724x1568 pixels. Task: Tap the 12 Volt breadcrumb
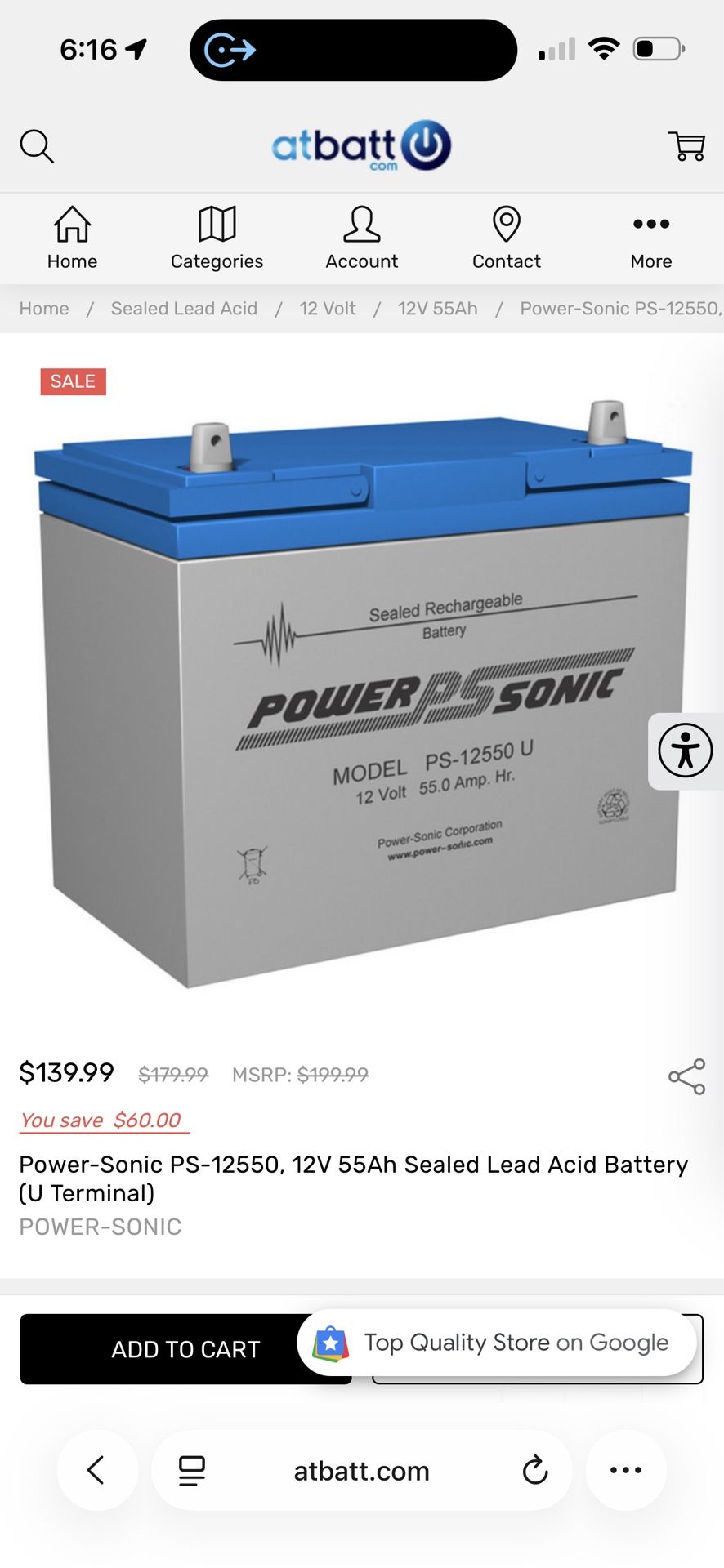[328, 309]
